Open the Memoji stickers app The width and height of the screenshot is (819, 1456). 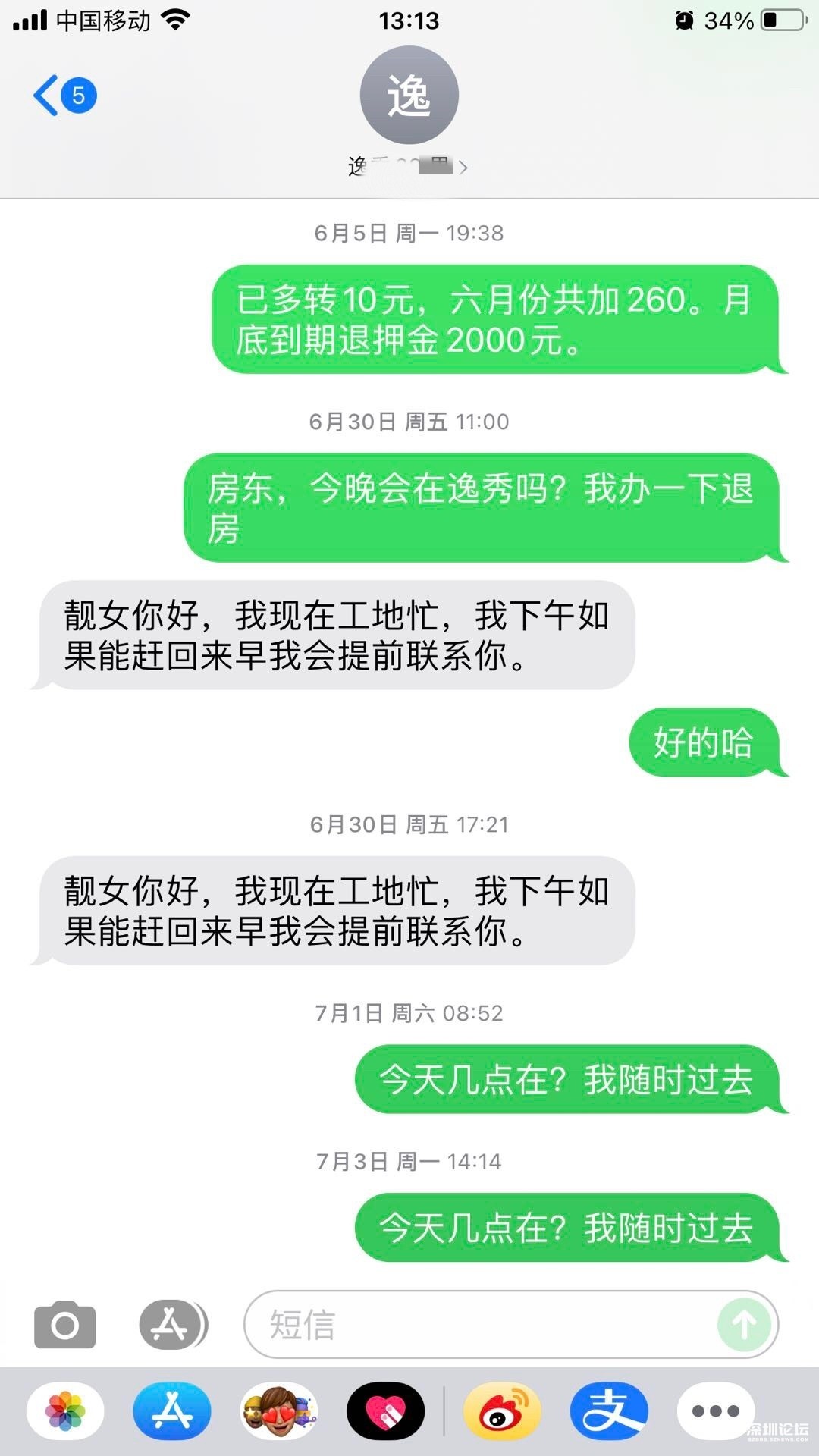pyautogui.click(x=279, y=1411)
